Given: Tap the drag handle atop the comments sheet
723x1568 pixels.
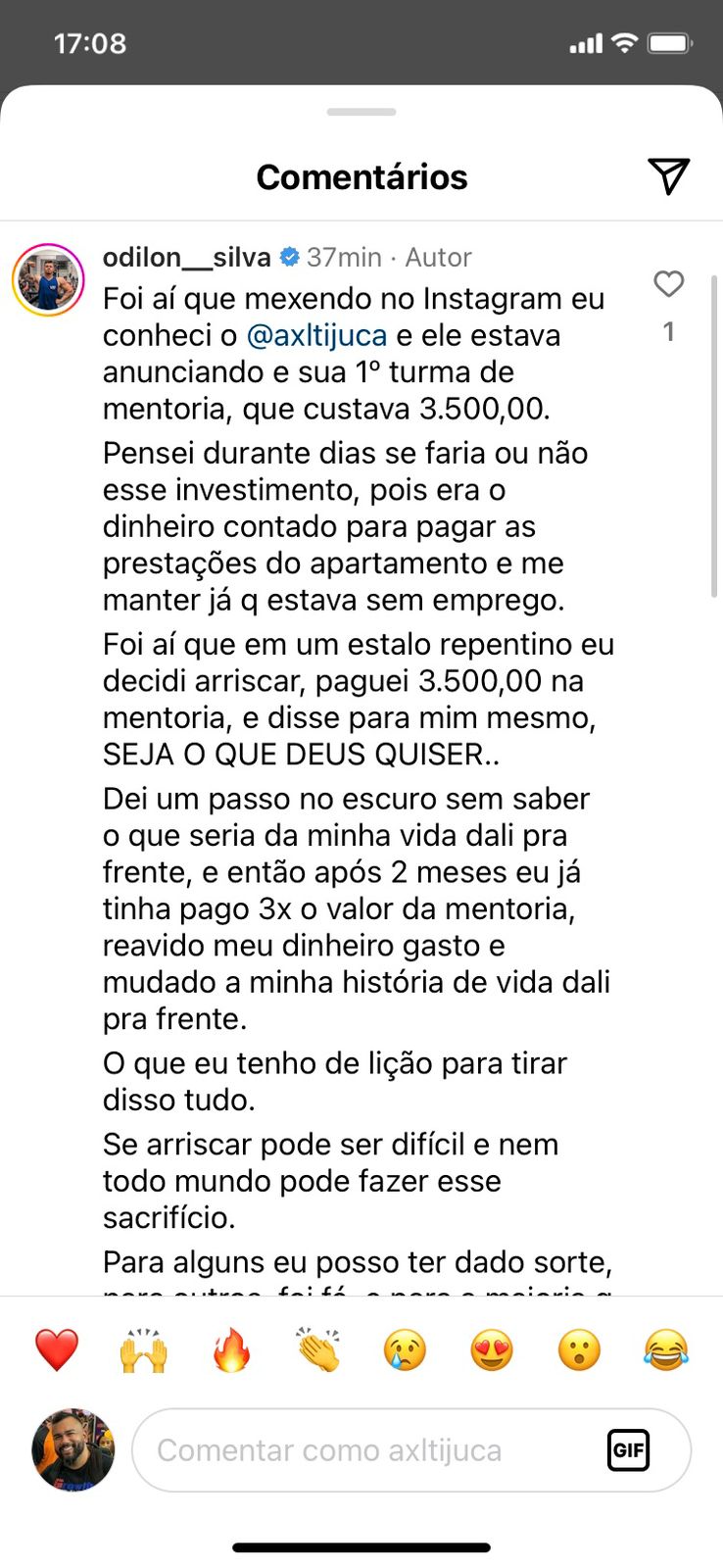Looking at the screenshot, I should tap(361, 112).
